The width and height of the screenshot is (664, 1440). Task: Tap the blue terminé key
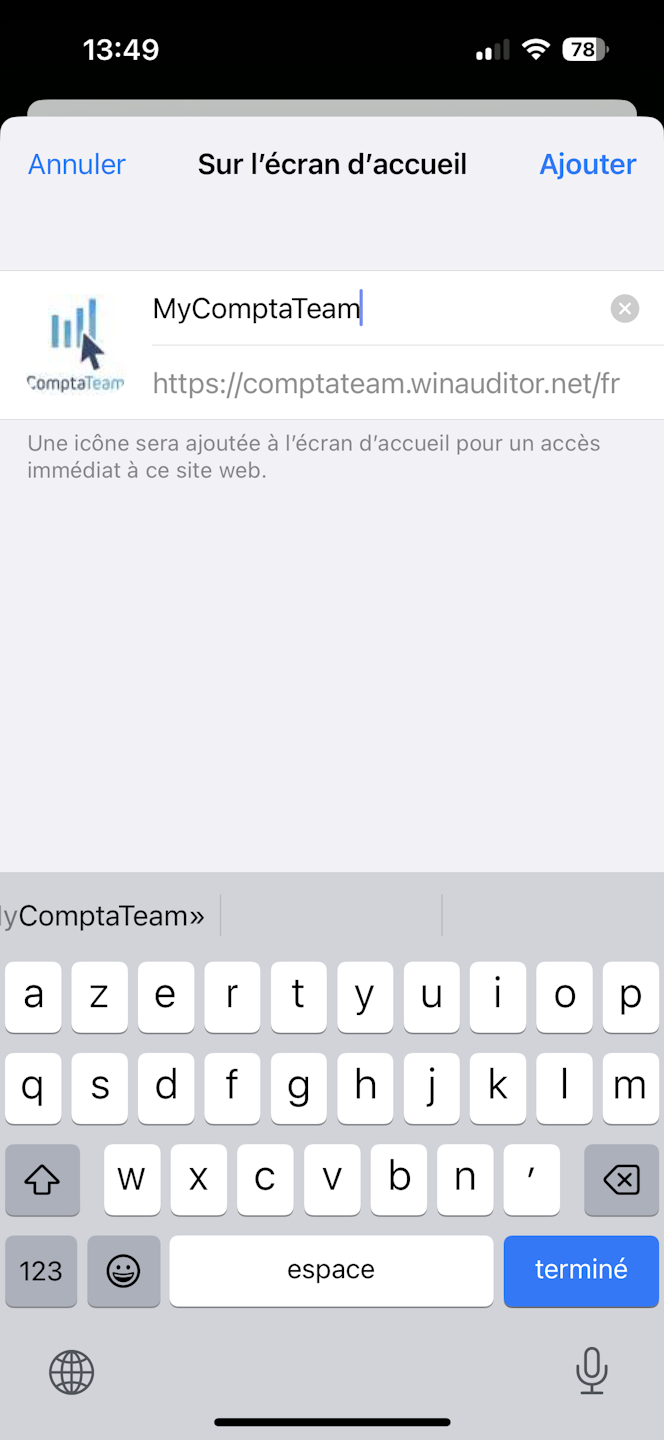(581, 1270)
